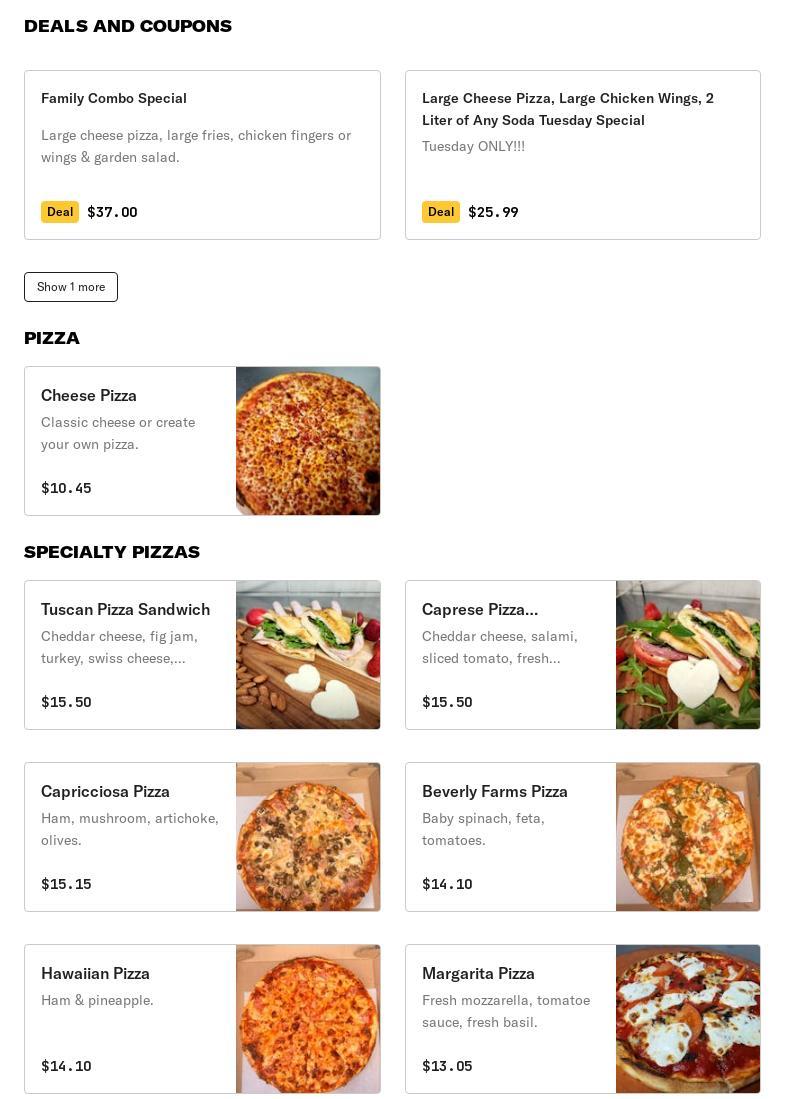Open the Cheese Pizza item
Screen dimensions: 785x1099
click(203, 441)
